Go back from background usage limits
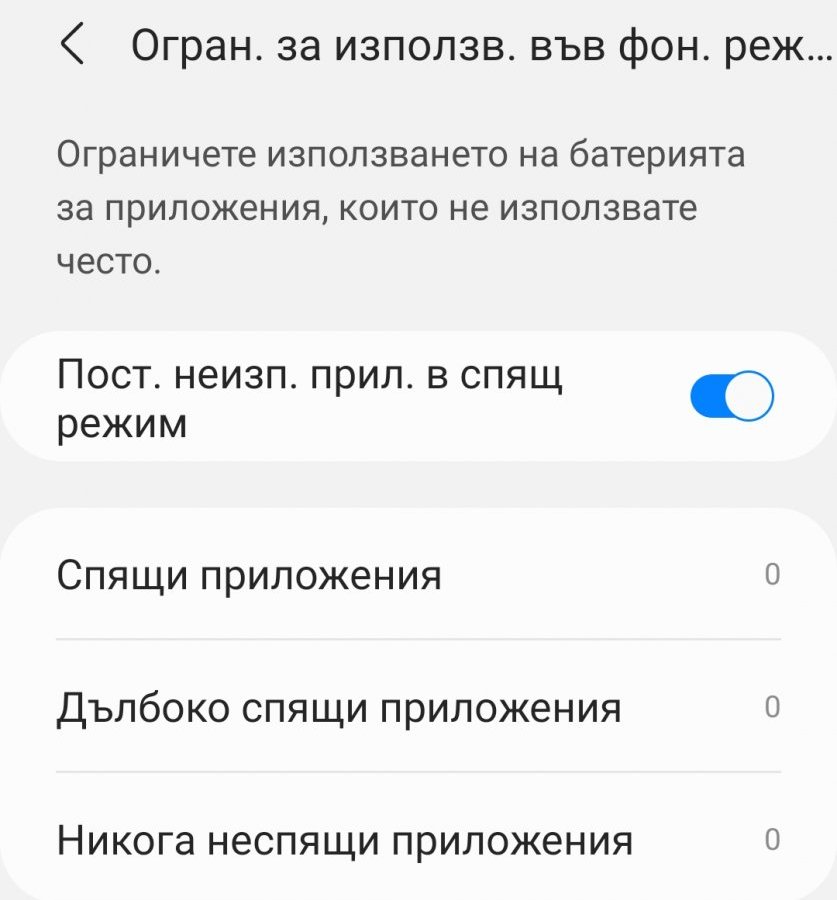Viewport: 837px width, 900px height. (x=72, y=47)
